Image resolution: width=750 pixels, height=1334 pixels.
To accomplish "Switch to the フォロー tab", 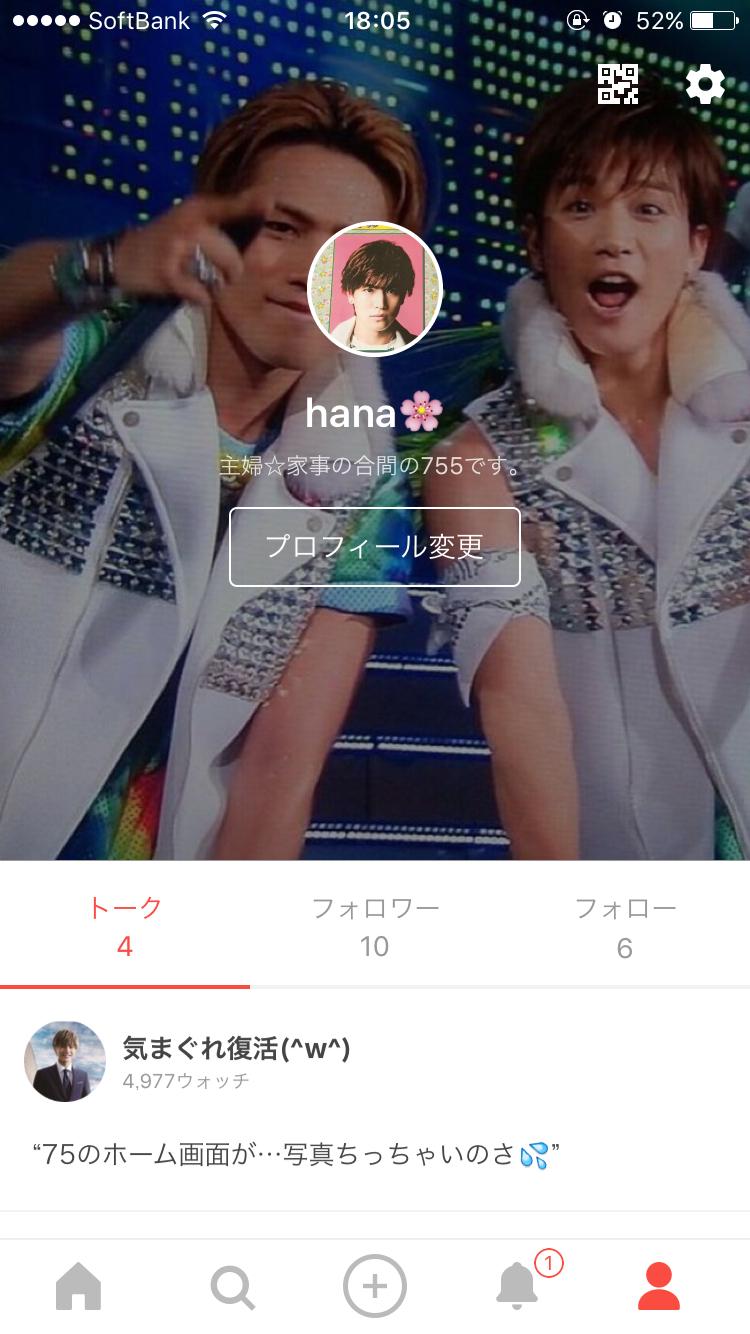I will (624, 925).
